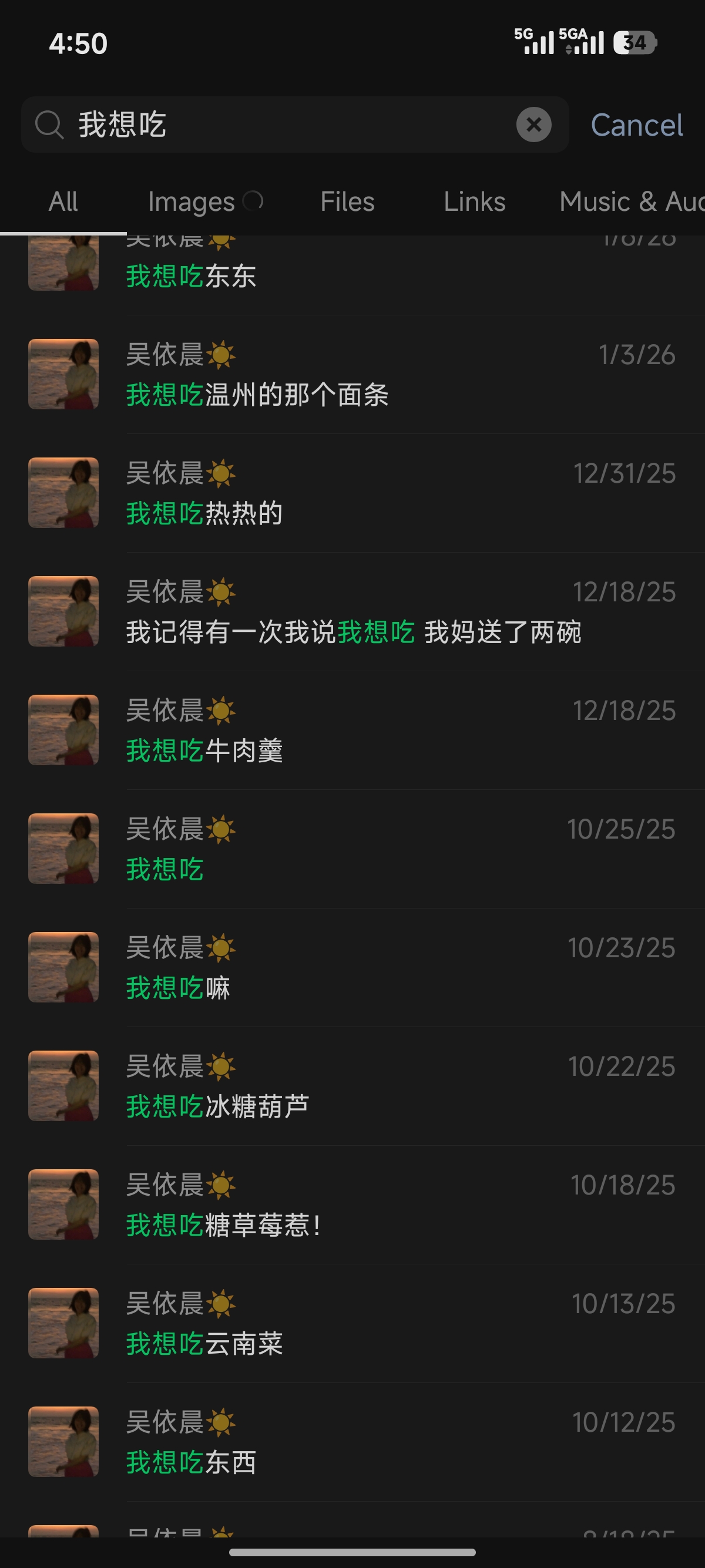Switch to the Music & Audio tab
Image resolution: width=705 pixels, height=1568 pixels.
tap(632, 201)
